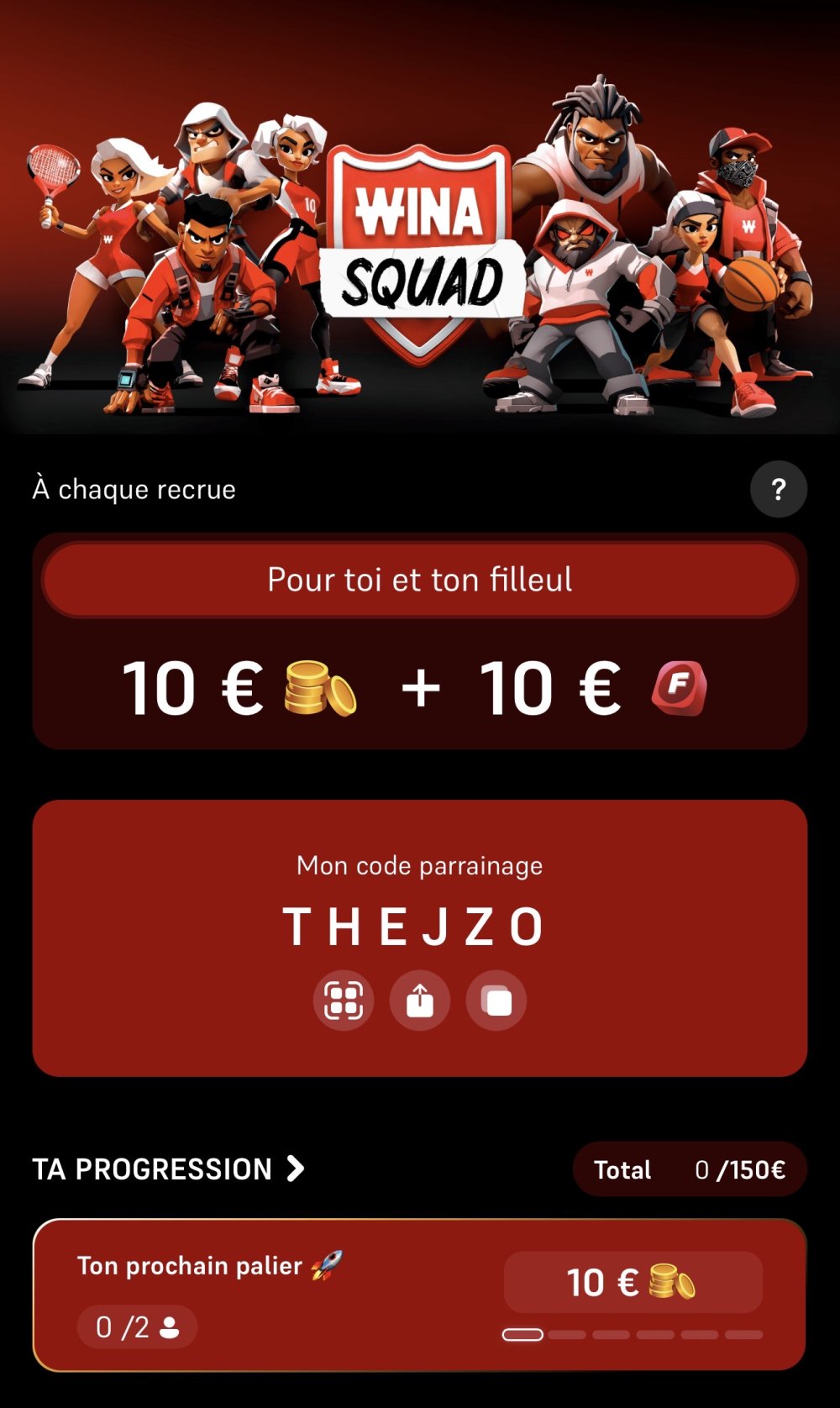840x1408 pixels.
Task: Open the TA PROGRESSION details
Action: point(168,1169)
